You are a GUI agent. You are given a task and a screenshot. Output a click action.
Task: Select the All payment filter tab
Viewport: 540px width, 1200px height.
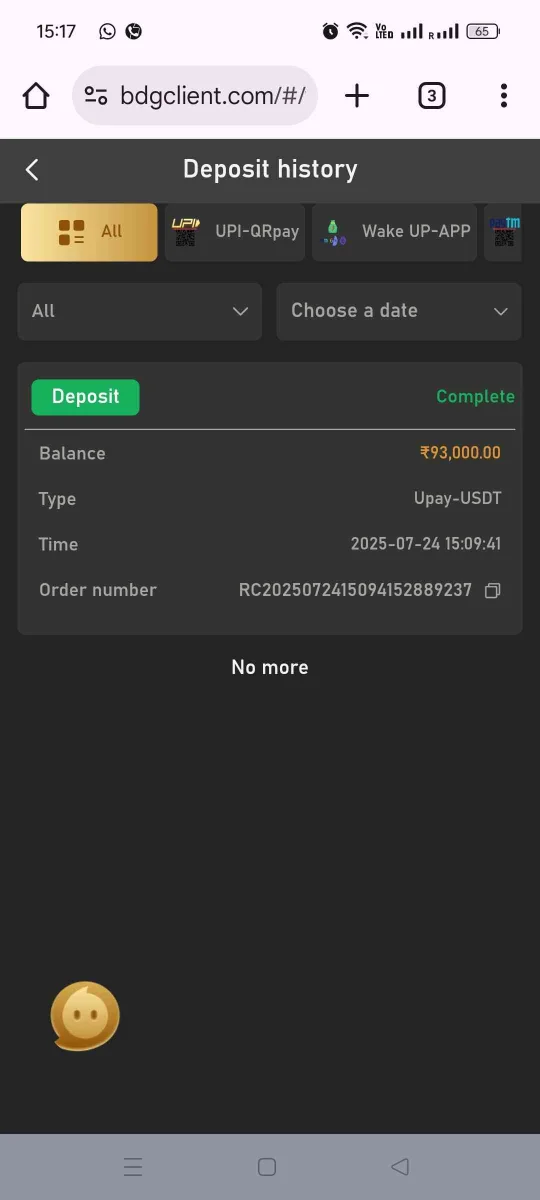[89, 232]
